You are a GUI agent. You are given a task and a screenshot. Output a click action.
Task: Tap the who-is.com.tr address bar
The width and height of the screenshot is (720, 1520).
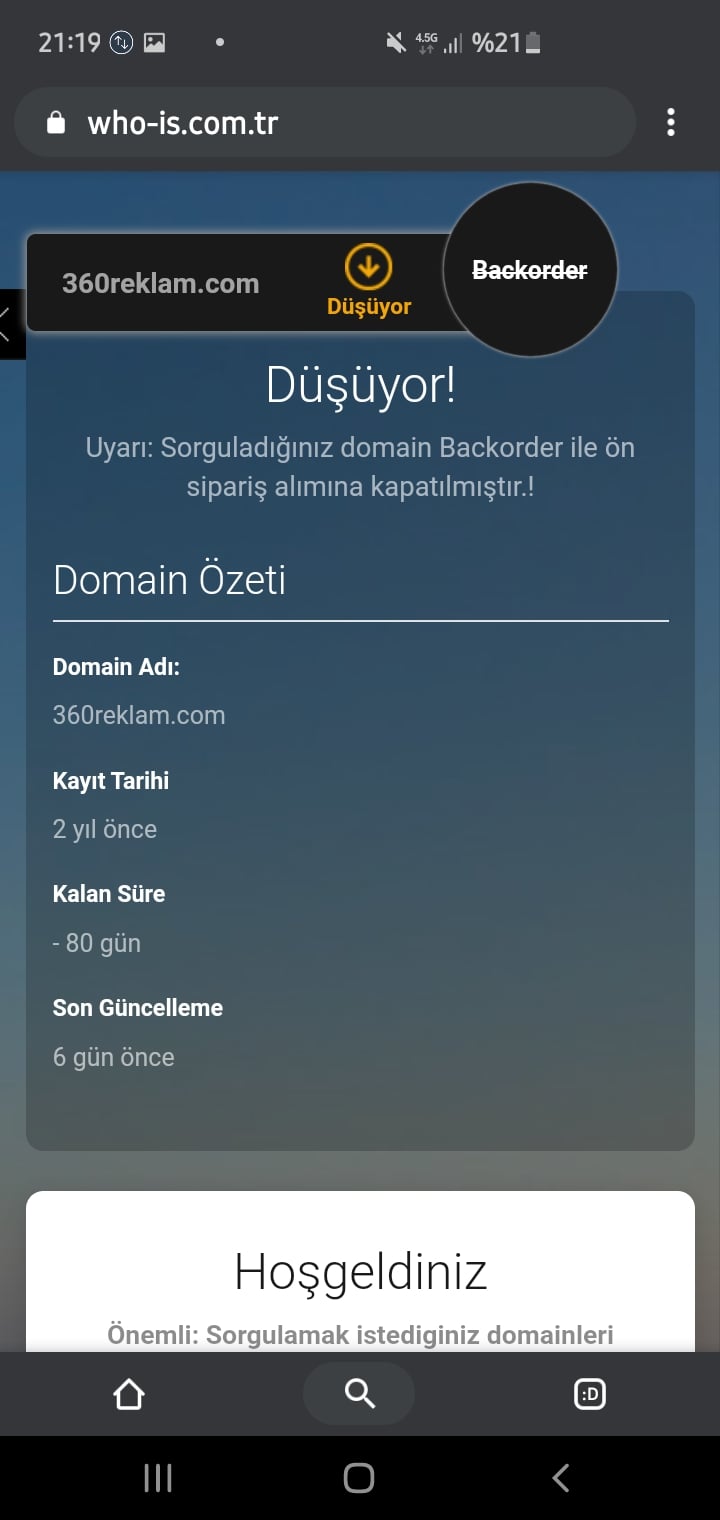tap(325, 123)
